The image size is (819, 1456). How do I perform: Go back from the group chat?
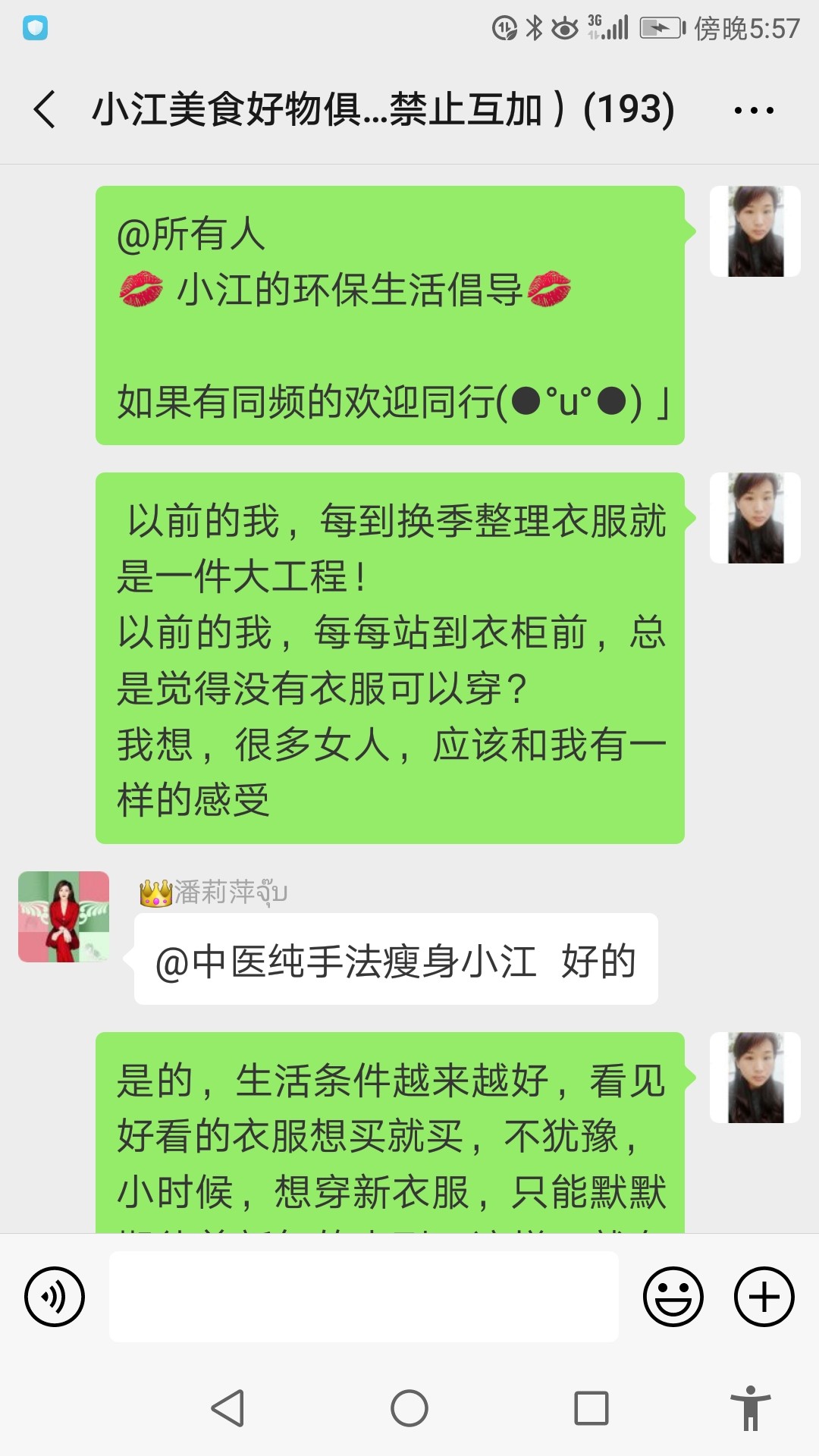pyautogui.click(x=45, y=109)
